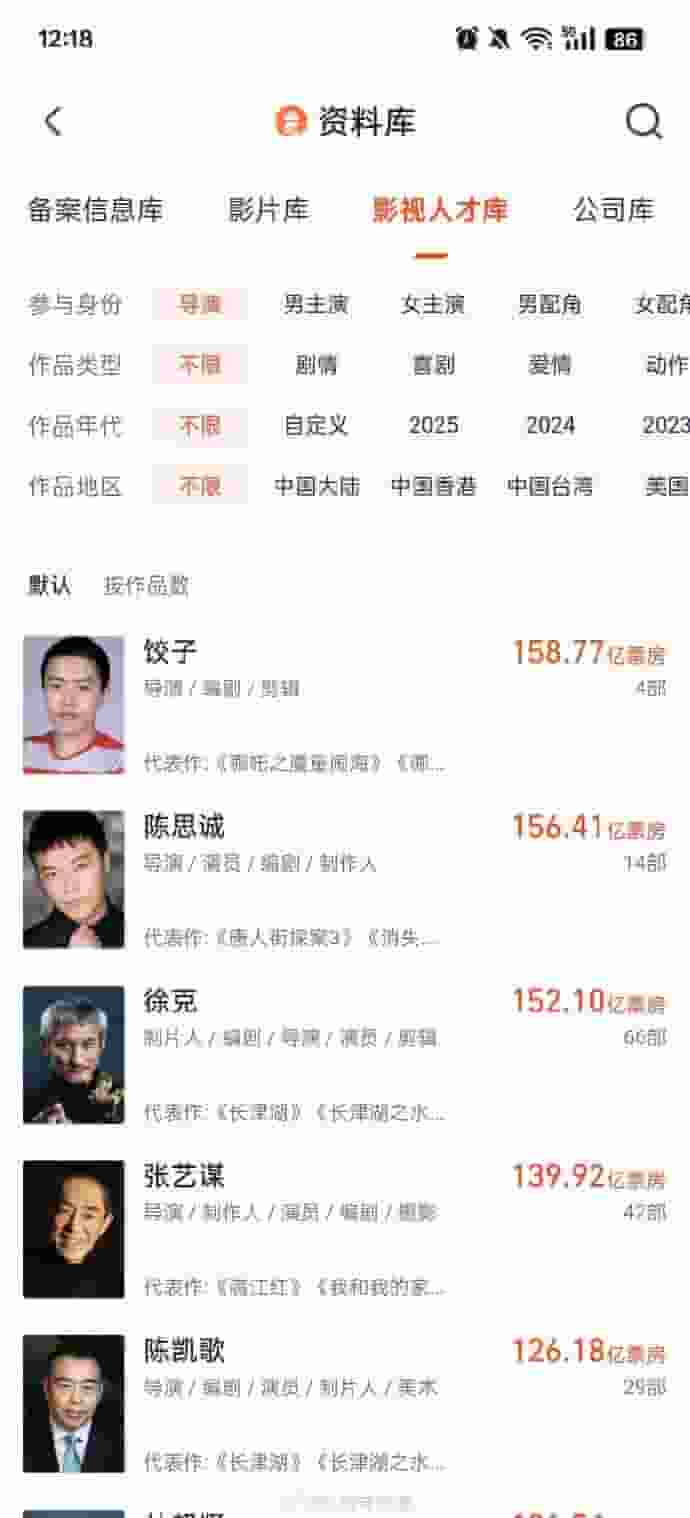The width and height of the screenshot is (690, 1518).
Task: Filter by 喜剧 genre
Action: point(432,365)
